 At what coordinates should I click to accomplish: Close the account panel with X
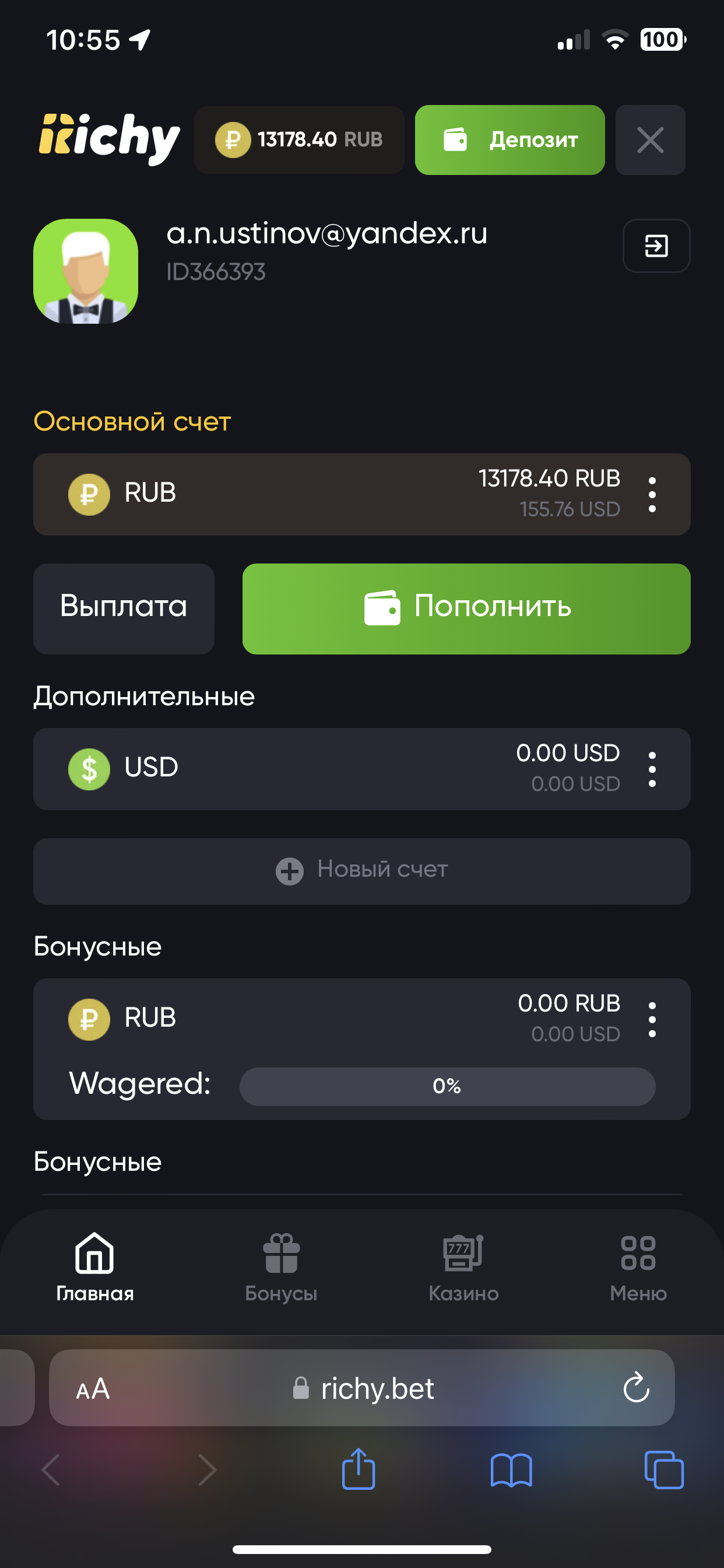click(650, 140)
